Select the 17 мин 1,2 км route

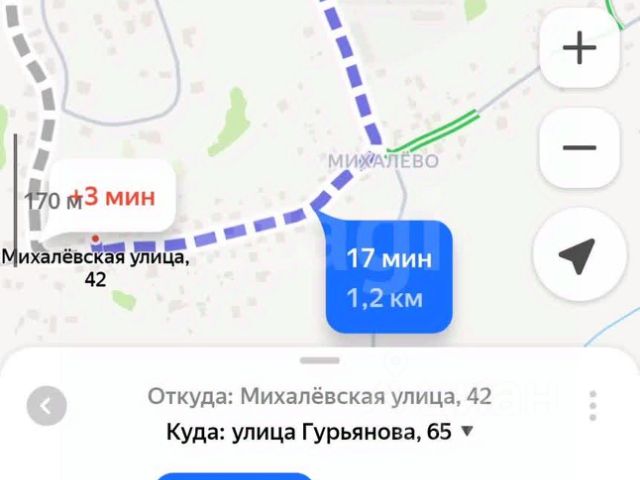pyautogui.click(x=389, y=277)
